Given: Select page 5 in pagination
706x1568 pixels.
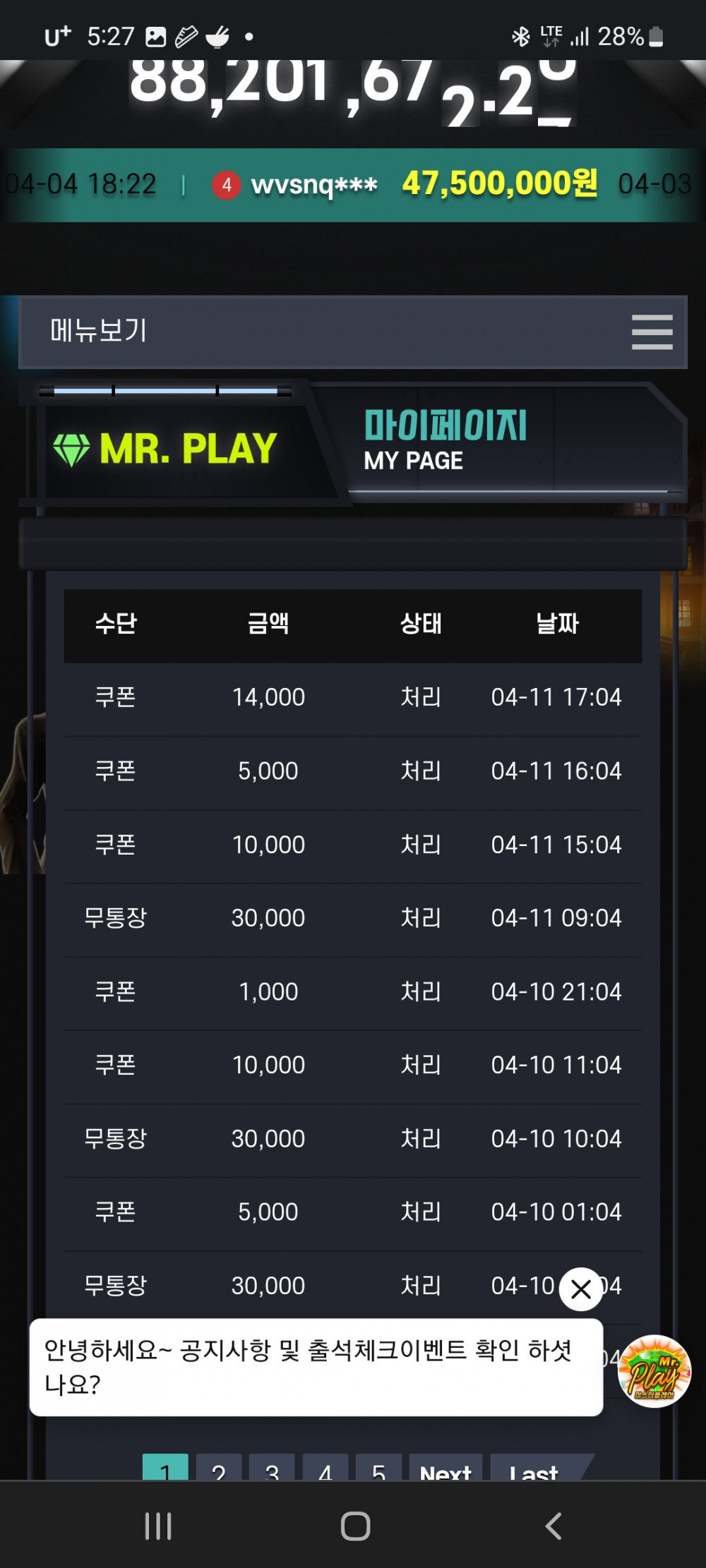Looking at the screenshot, I should pyautogui.click(x=378, y=1469).
